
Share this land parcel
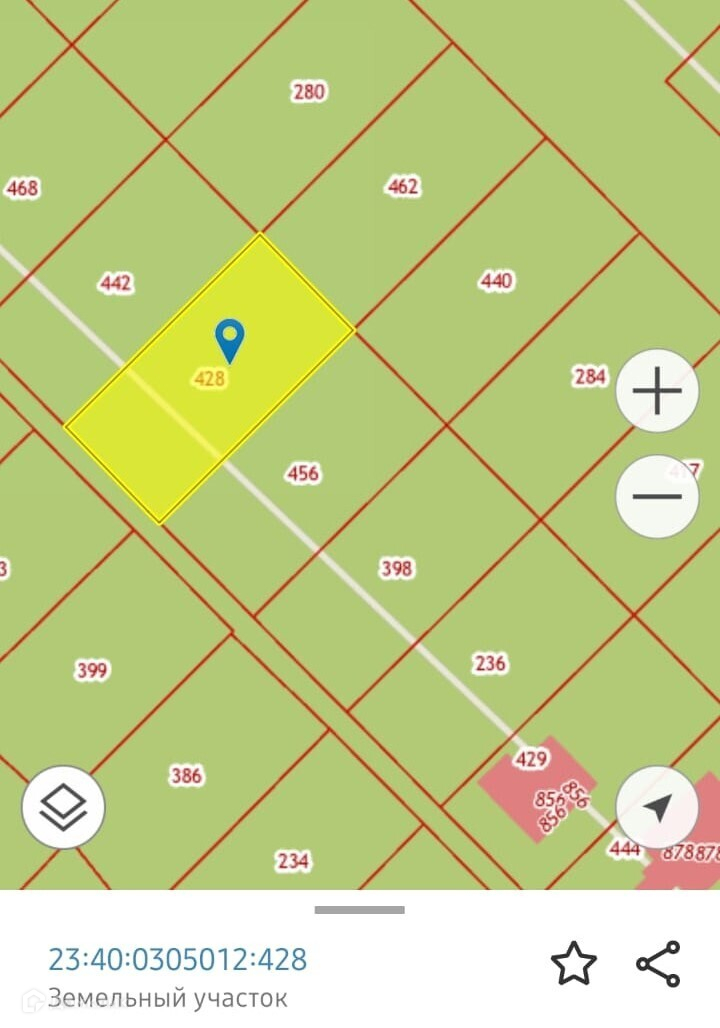point(658,964)
